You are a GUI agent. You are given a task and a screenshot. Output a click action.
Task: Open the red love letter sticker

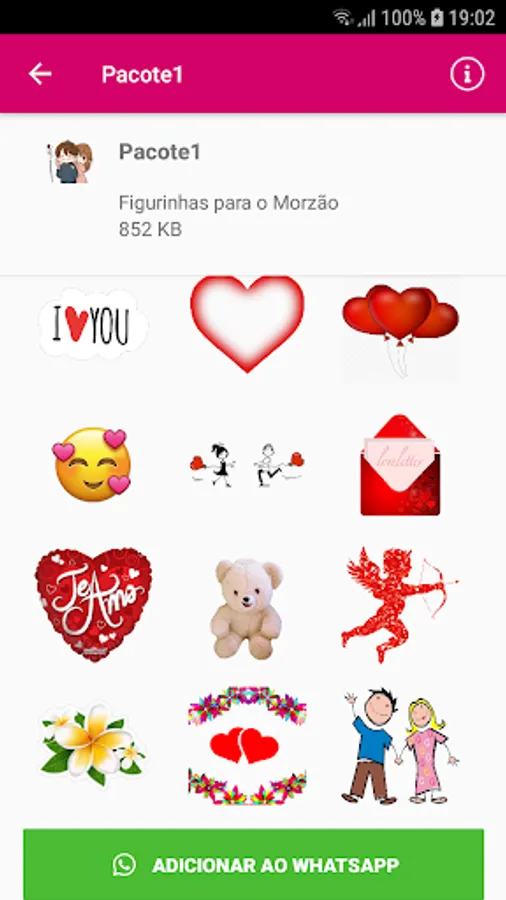click(400, 465)
